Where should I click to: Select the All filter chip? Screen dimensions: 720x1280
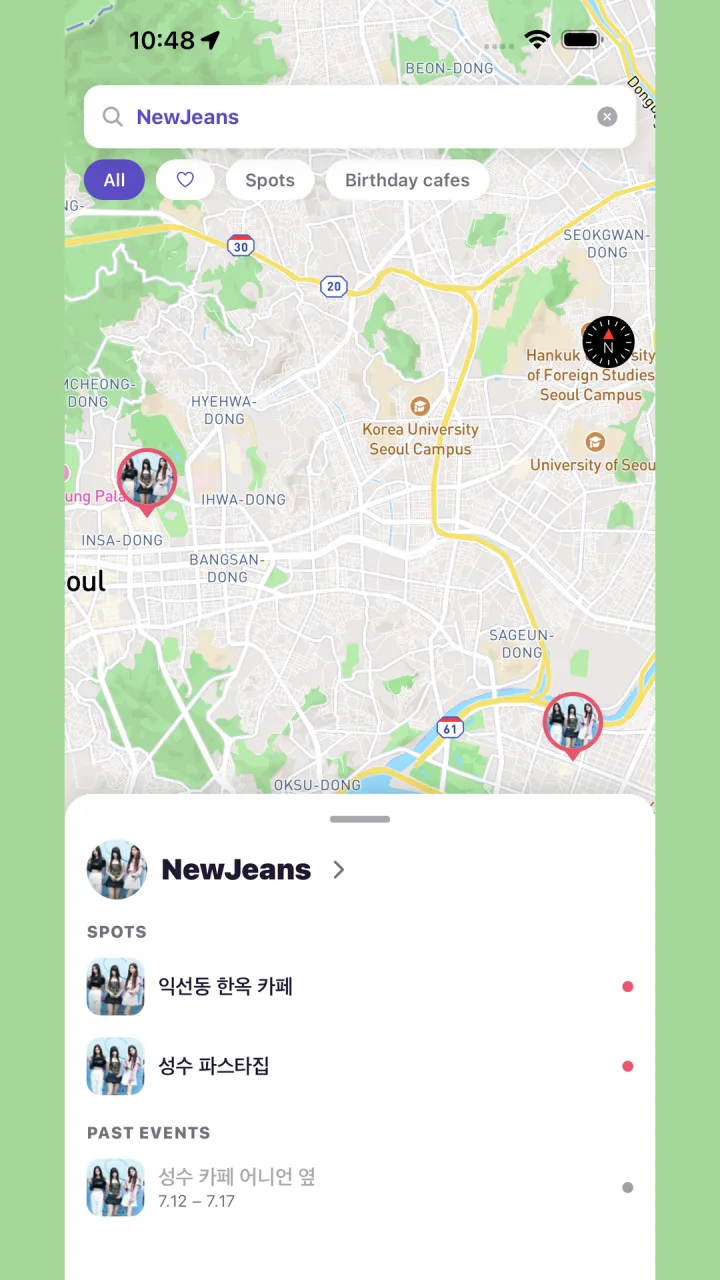pos(114,180)
